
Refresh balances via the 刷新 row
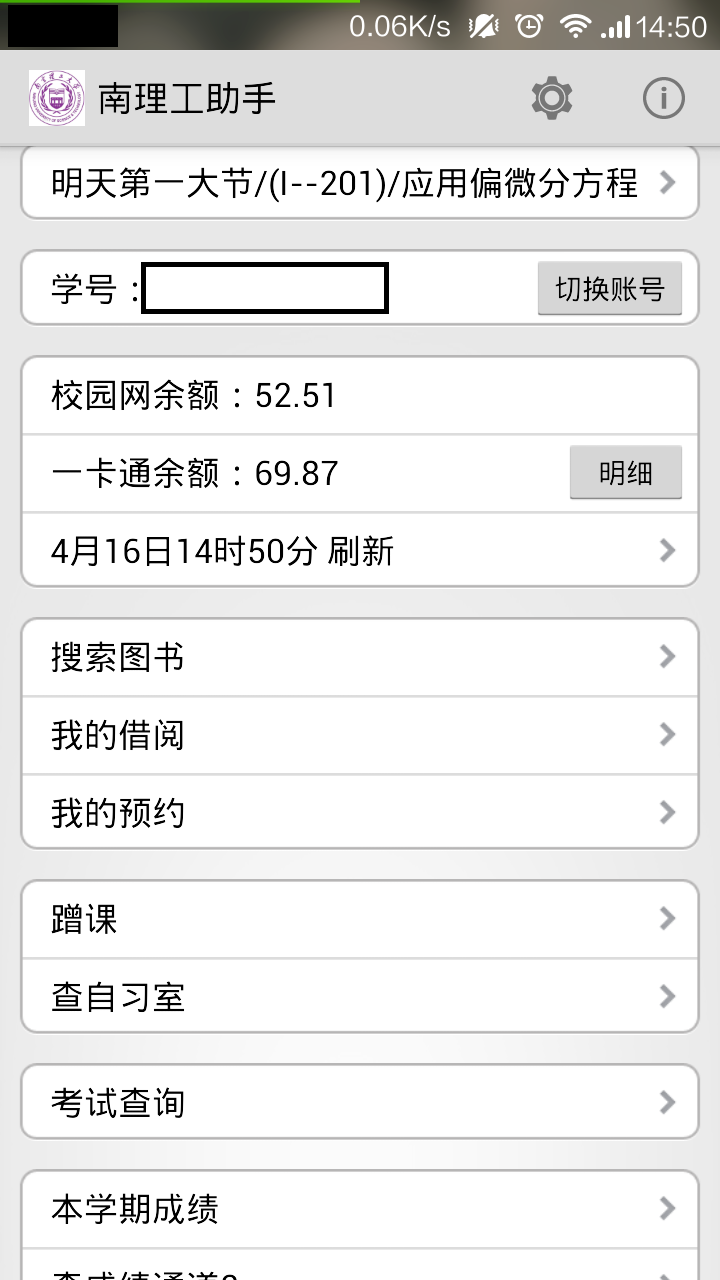click(360, 551)
